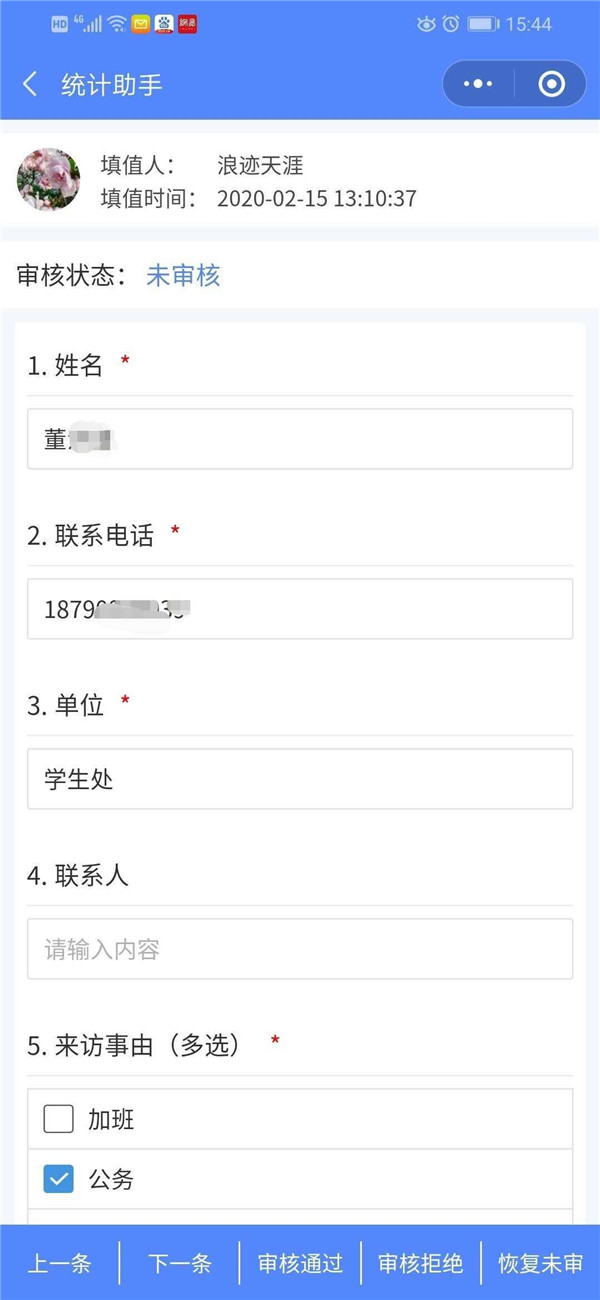The image size is (600, 1300).
Task: Tap the 单位 field showing 学生处
Action: (300, 779)
